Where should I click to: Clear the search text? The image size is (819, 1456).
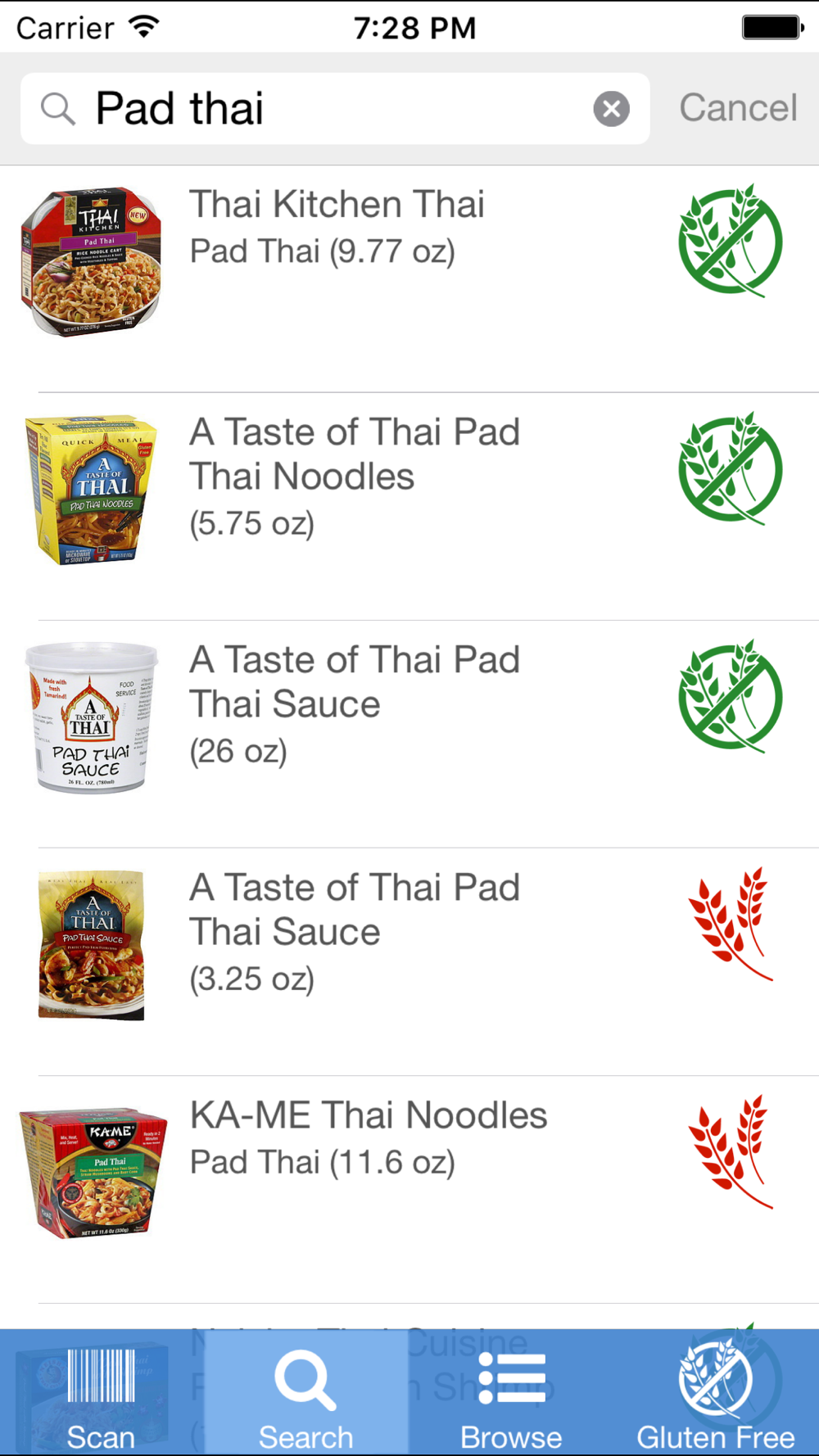611,109
